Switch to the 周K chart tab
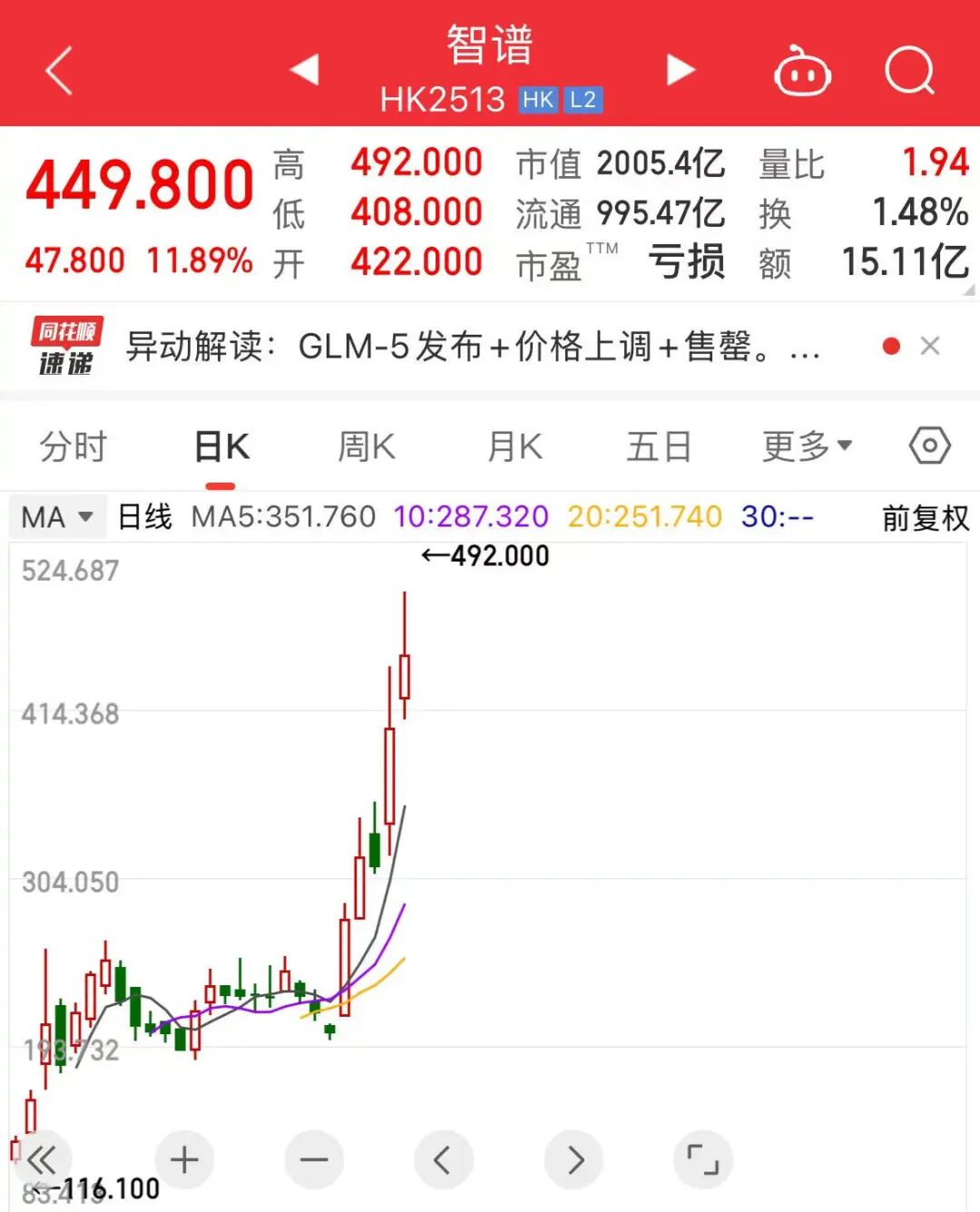980x1212 pixels. click(367, 446)
